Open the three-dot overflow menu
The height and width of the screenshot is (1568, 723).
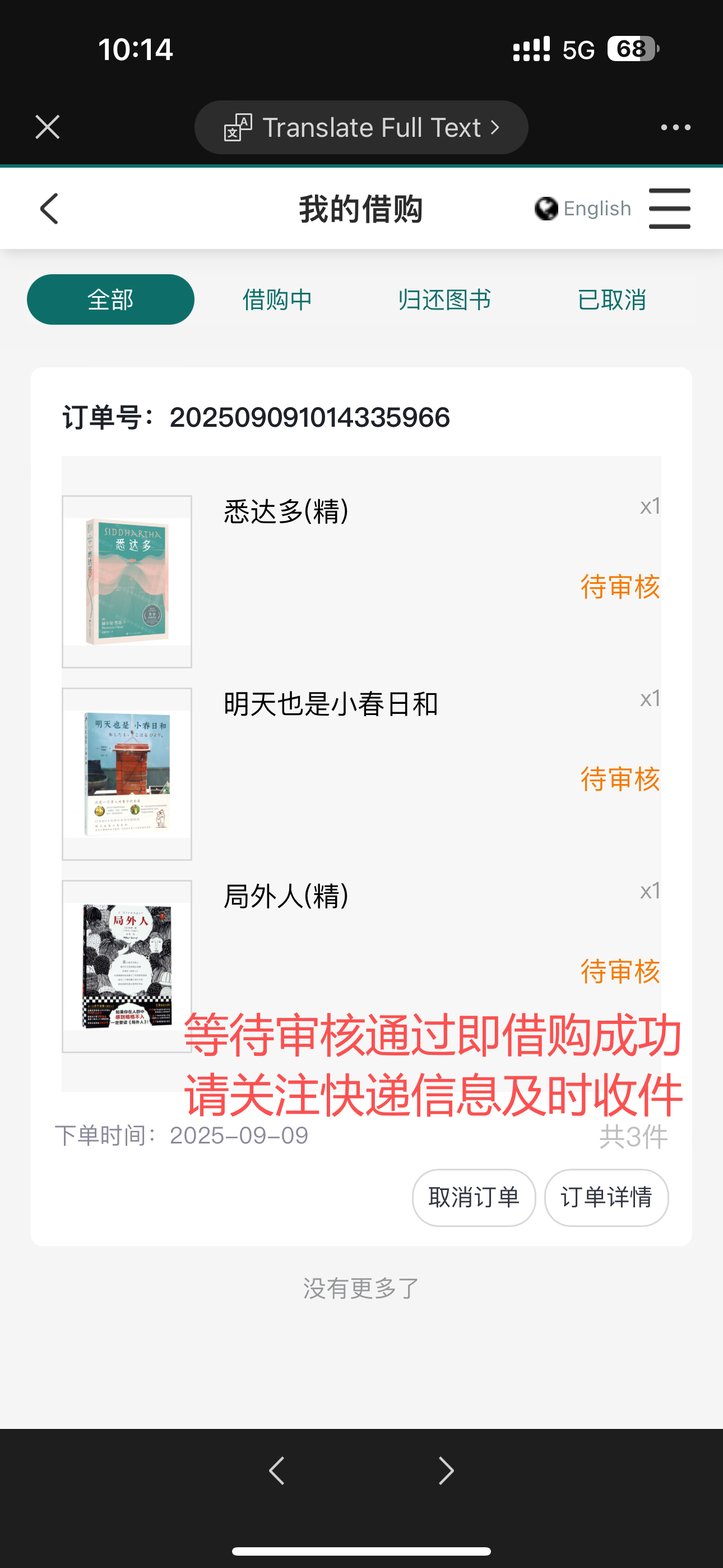675,127
